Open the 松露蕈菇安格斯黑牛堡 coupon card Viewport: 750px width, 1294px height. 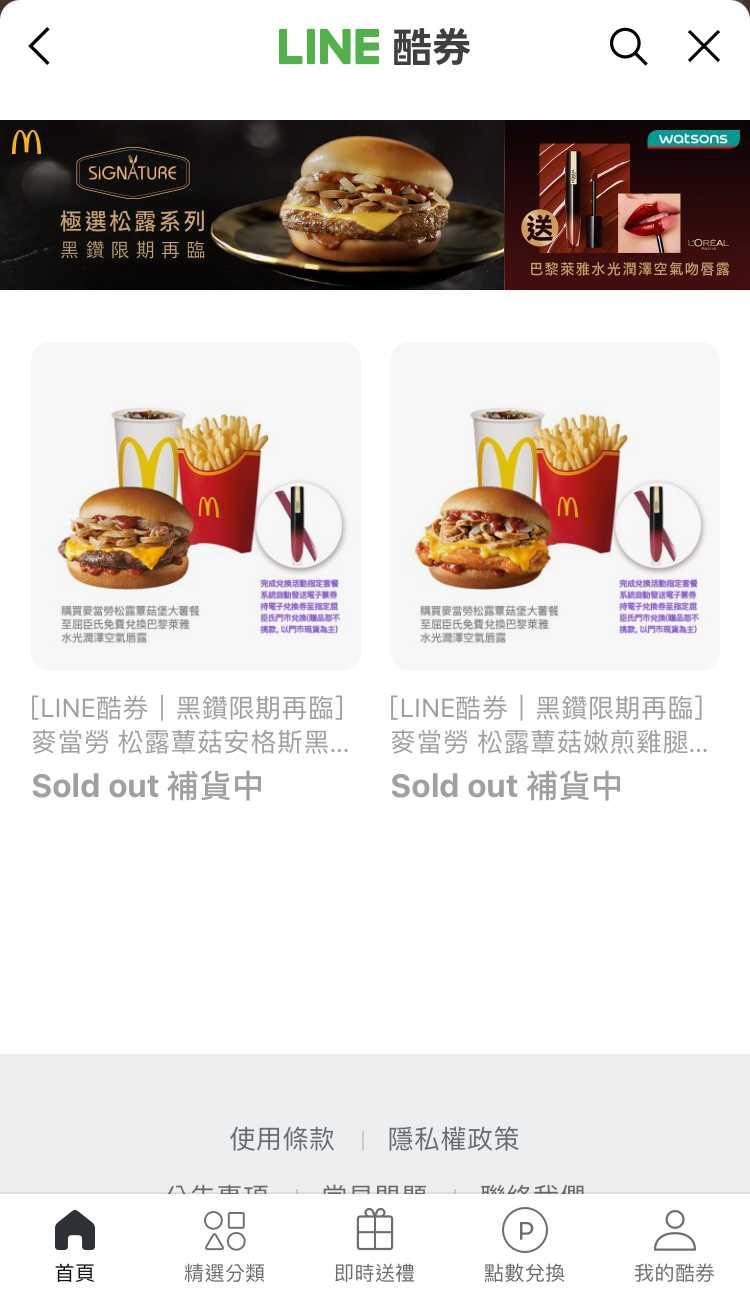[x=196, y=506]
